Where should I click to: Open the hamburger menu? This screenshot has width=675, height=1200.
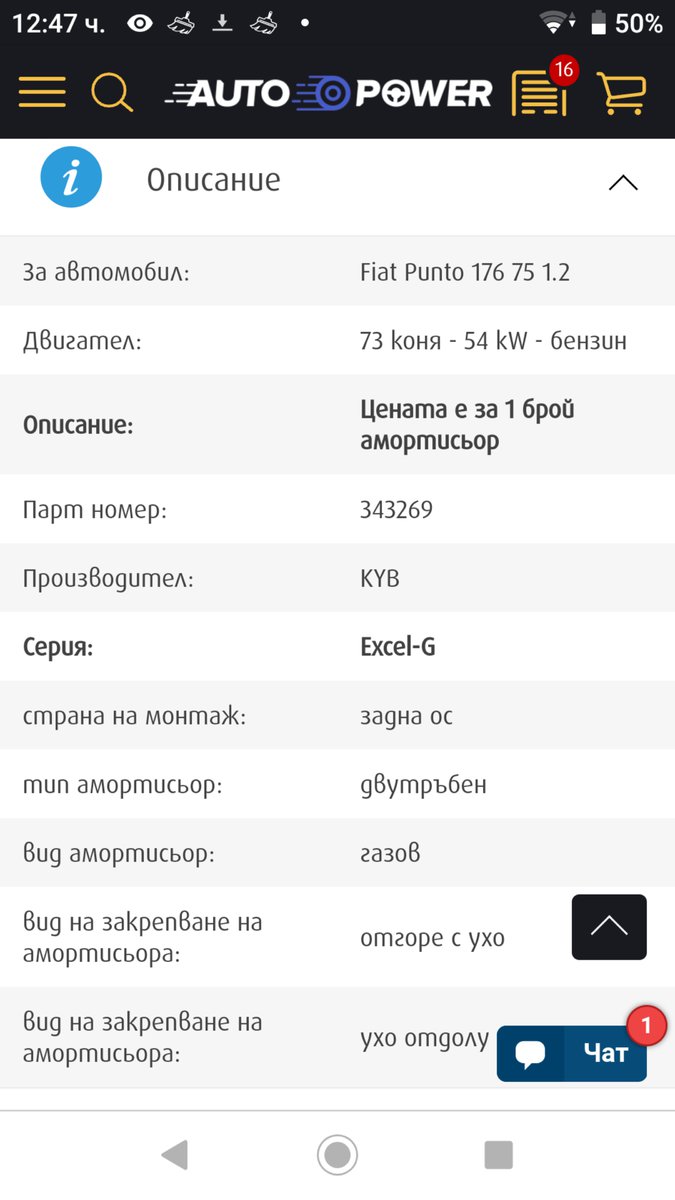(x=42, y=93)
